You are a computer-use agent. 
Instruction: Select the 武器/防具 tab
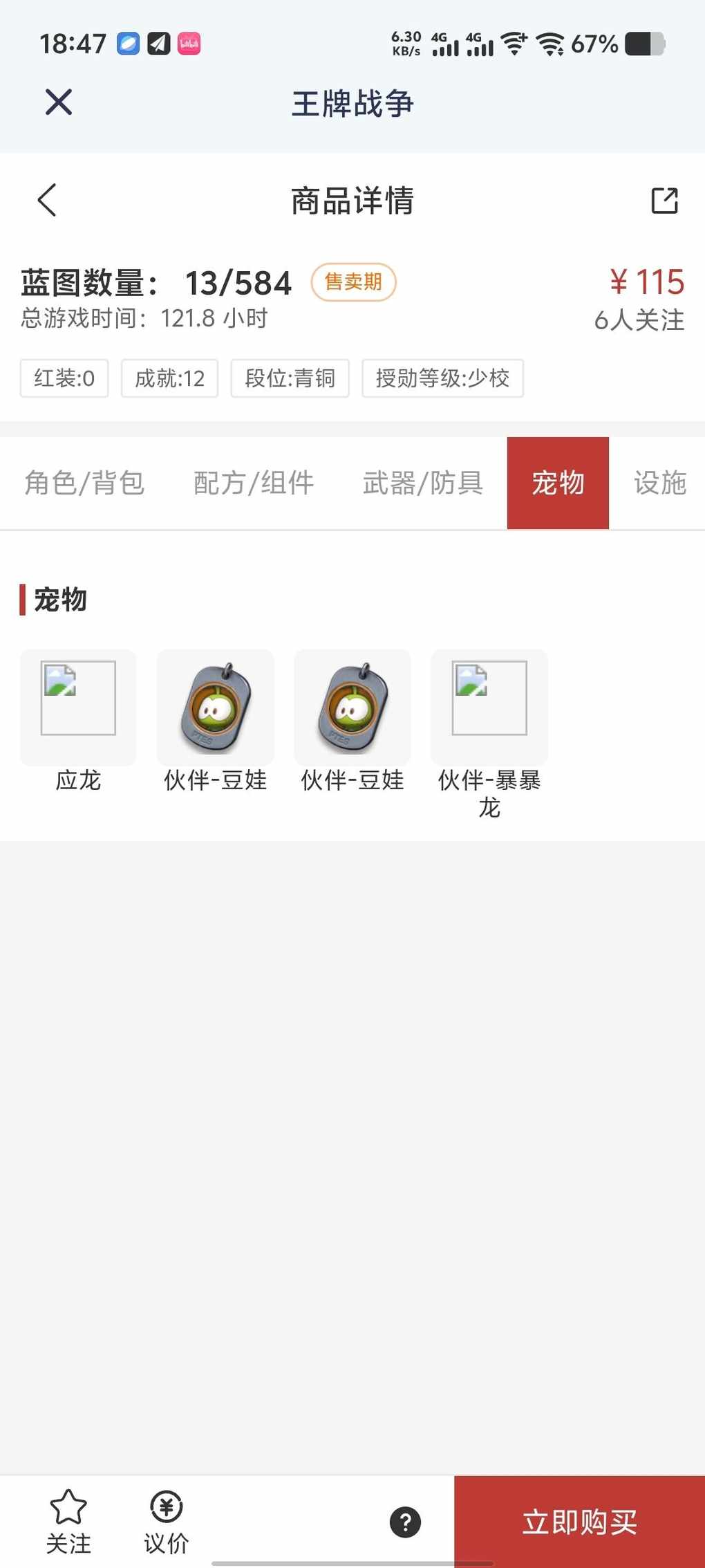tap(422, 483)
